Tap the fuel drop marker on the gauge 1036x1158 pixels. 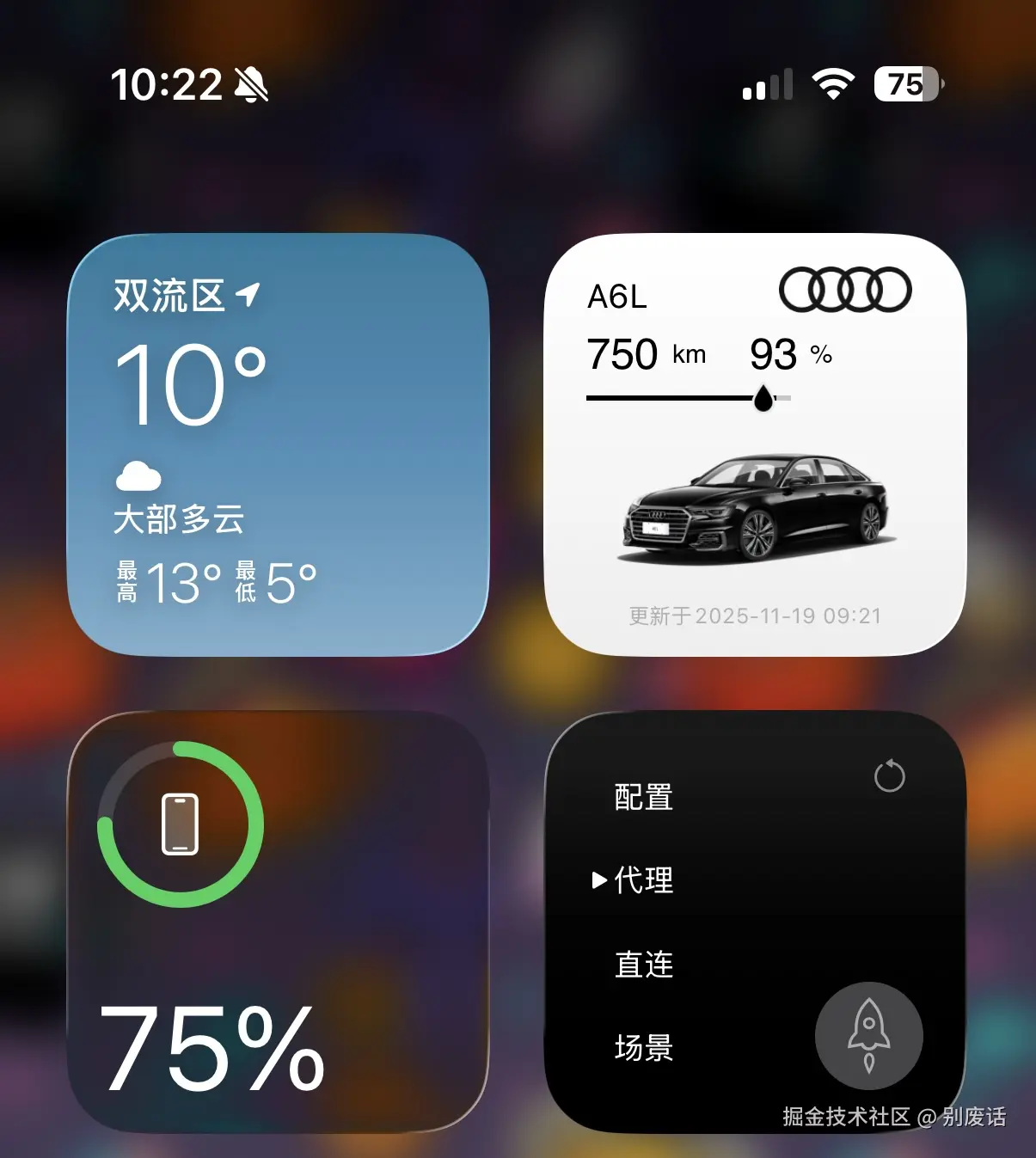pos(762,397)
